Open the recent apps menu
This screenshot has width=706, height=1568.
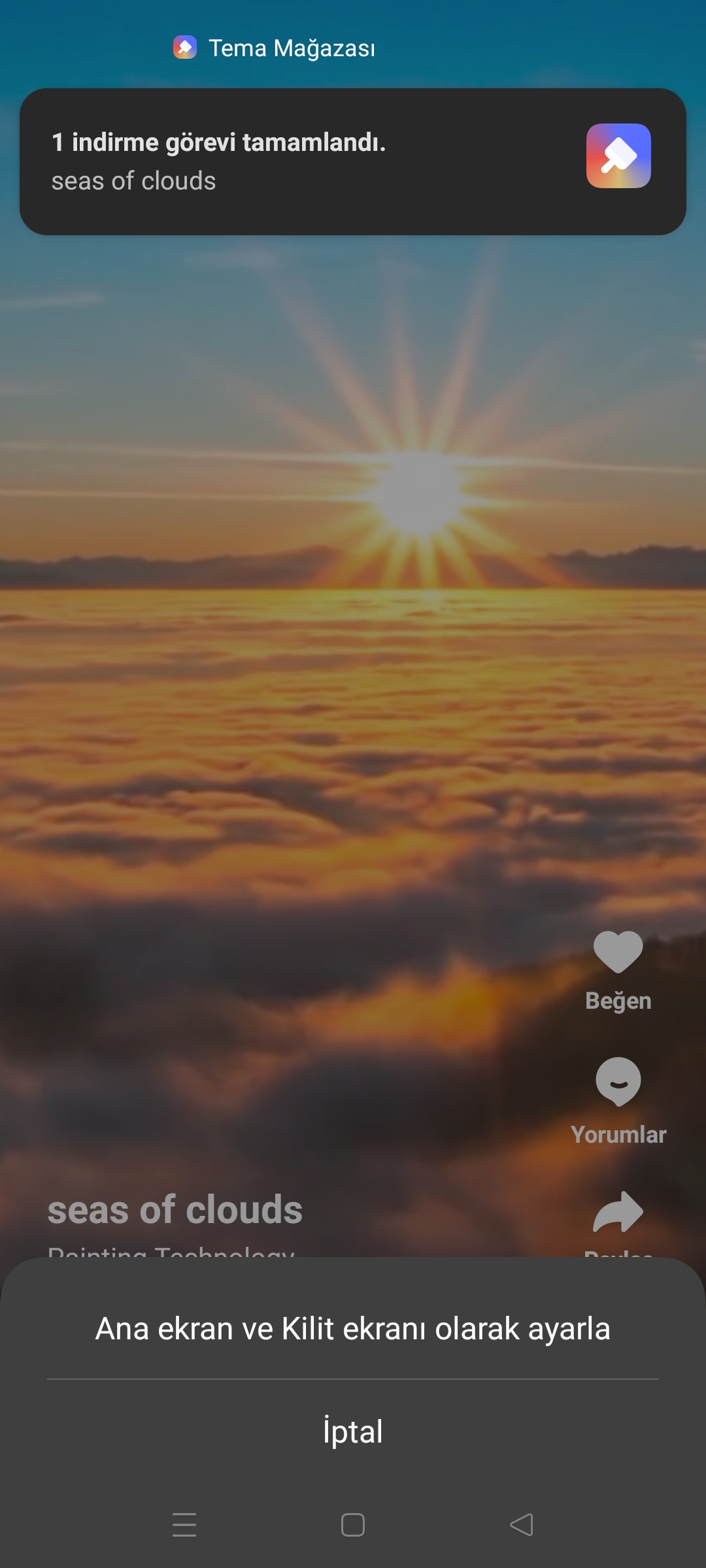[x=184, y=1525]
